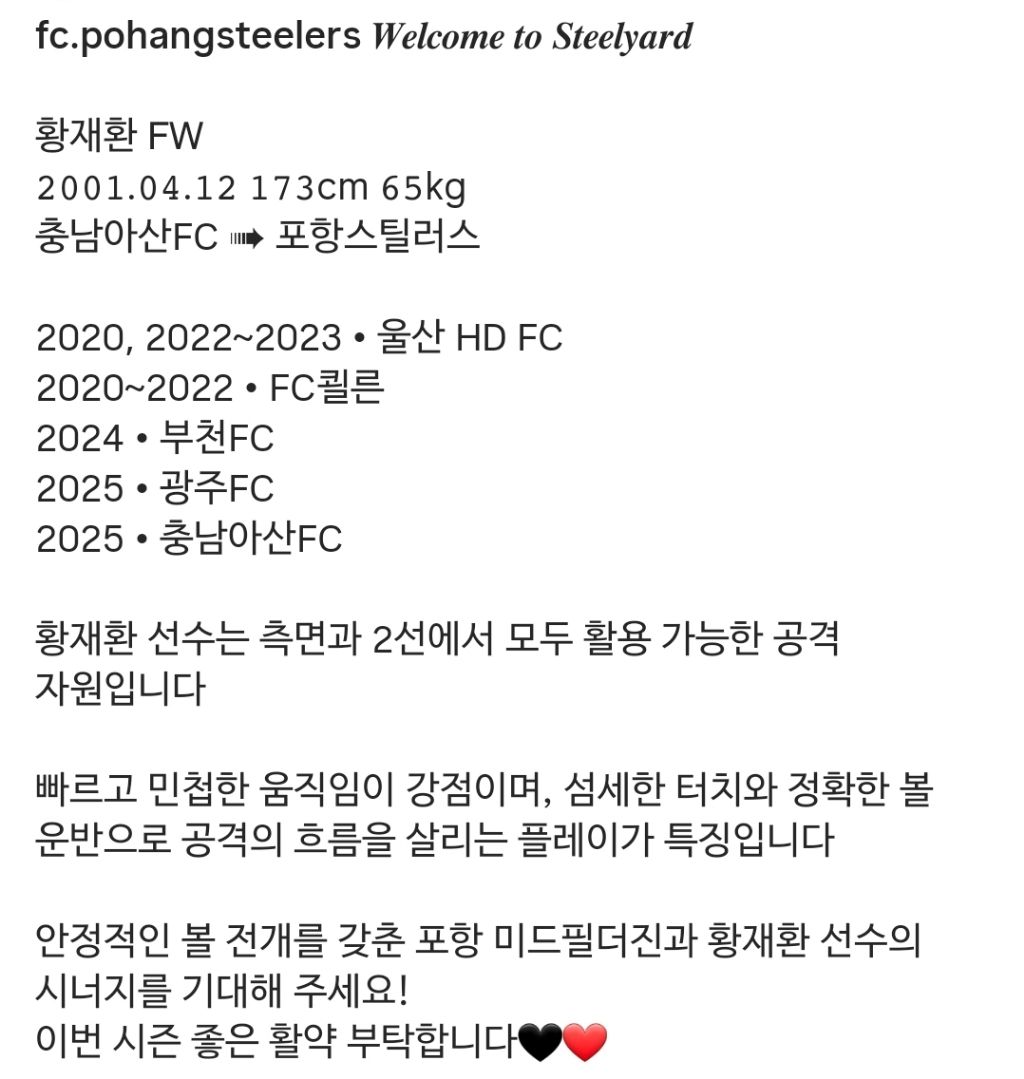
Task: Open the fc.pohangsteelers profile
Action: [x=198, y=36]
